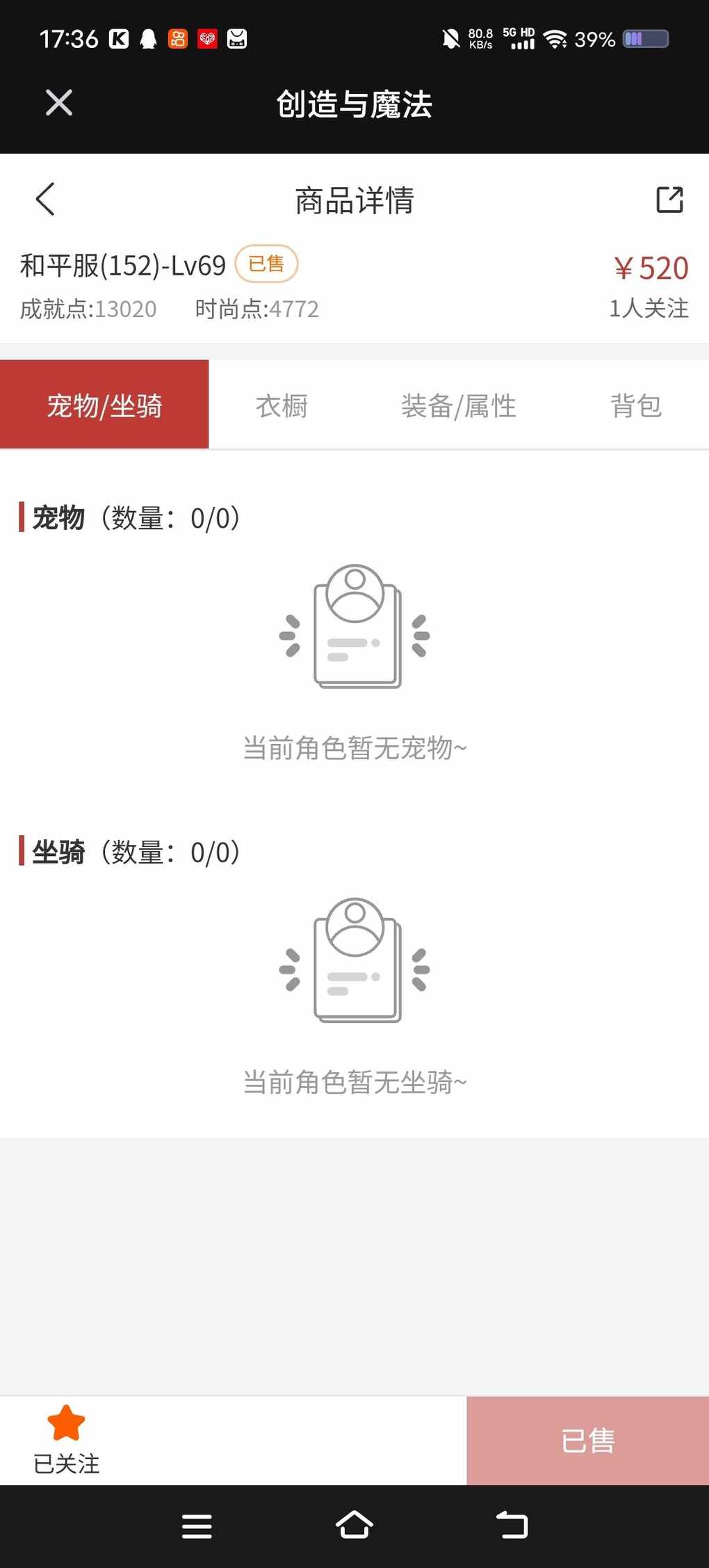Screen dimensions: 709x1568
Task: Go back from 商品详情 using the arrow
Action: click(x=45, y=200)
